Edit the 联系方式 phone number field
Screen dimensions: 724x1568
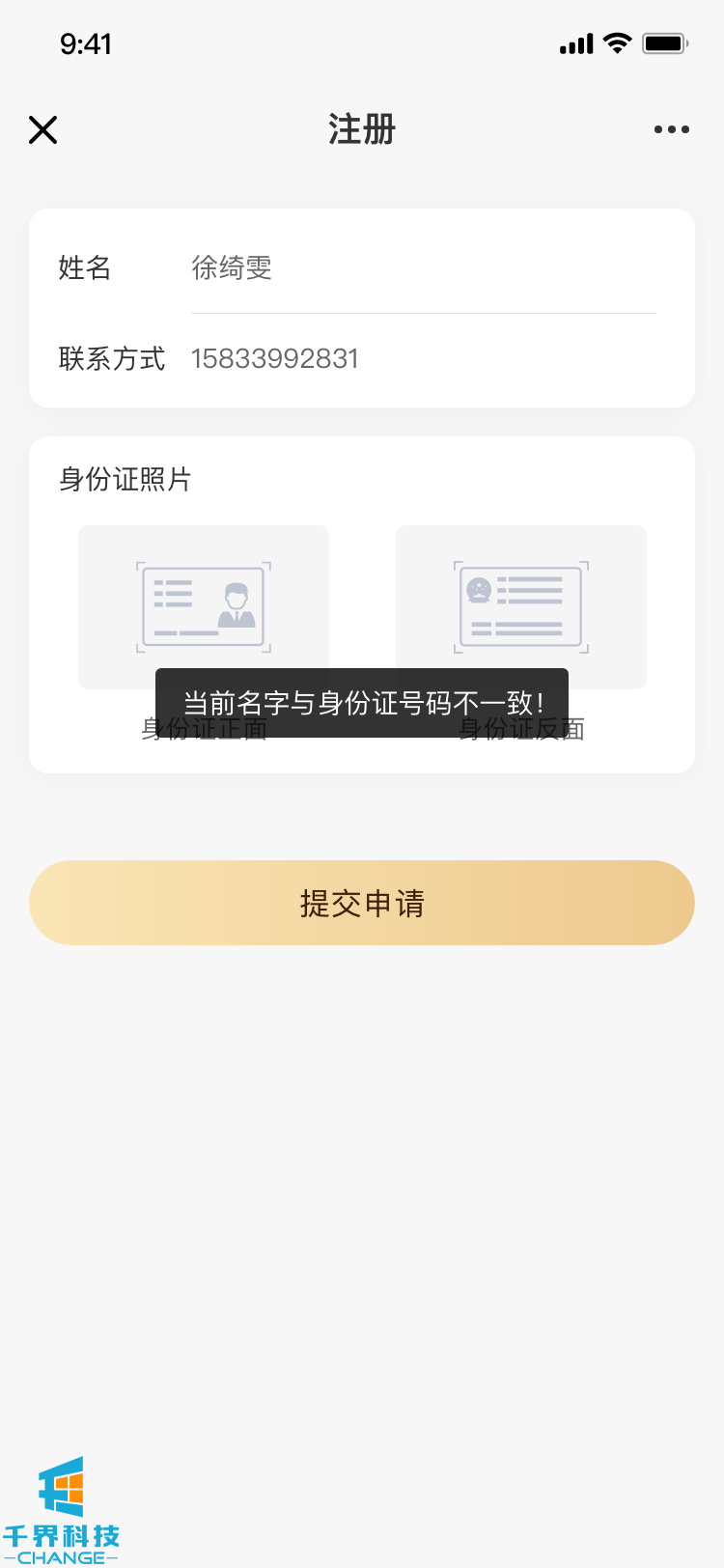[423, 358]
